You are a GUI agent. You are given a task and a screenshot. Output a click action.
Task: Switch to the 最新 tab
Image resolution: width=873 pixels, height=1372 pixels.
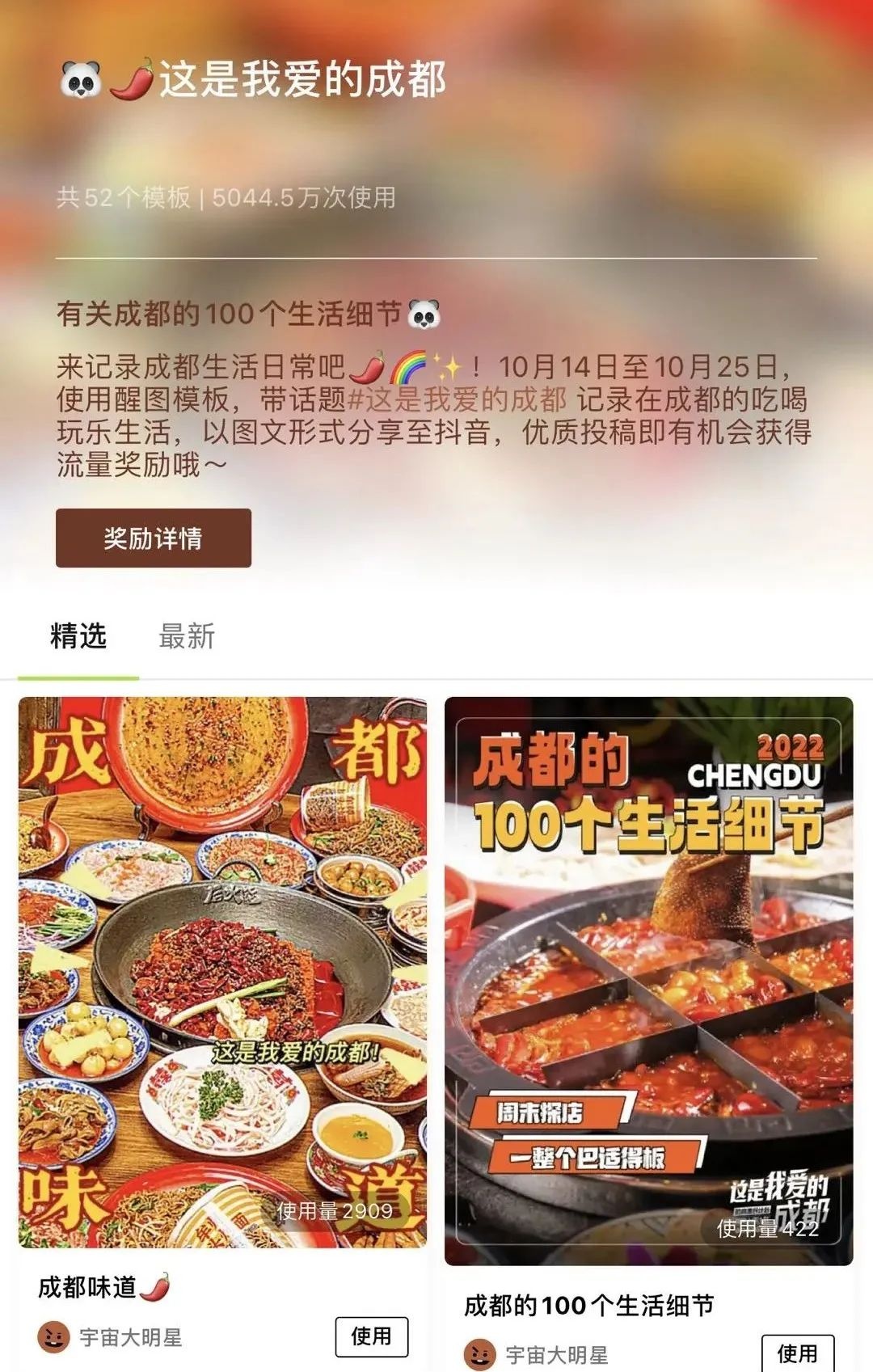[x=187, y=636]
